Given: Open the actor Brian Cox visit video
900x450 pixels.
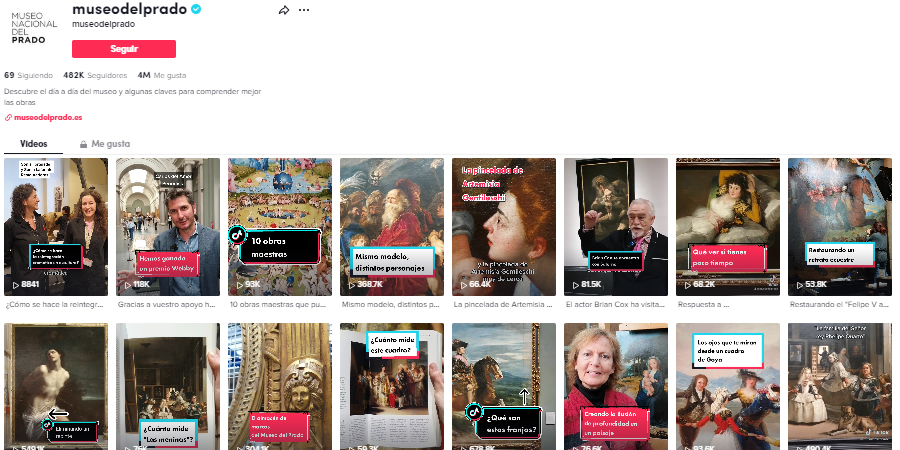Looking at the screenshot, I should point(615,225).
